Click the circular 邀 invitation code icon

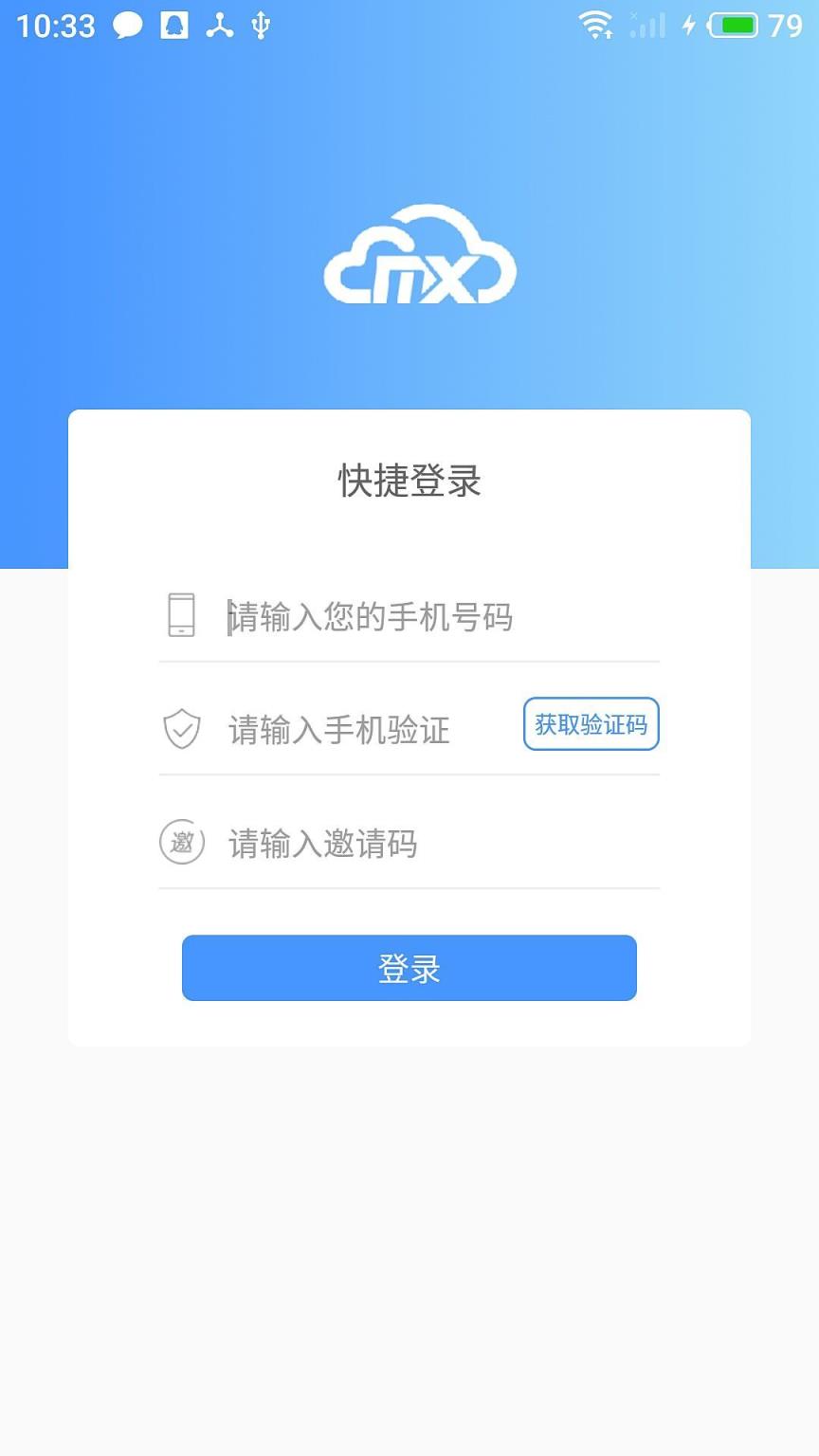(x=182, y=843)
